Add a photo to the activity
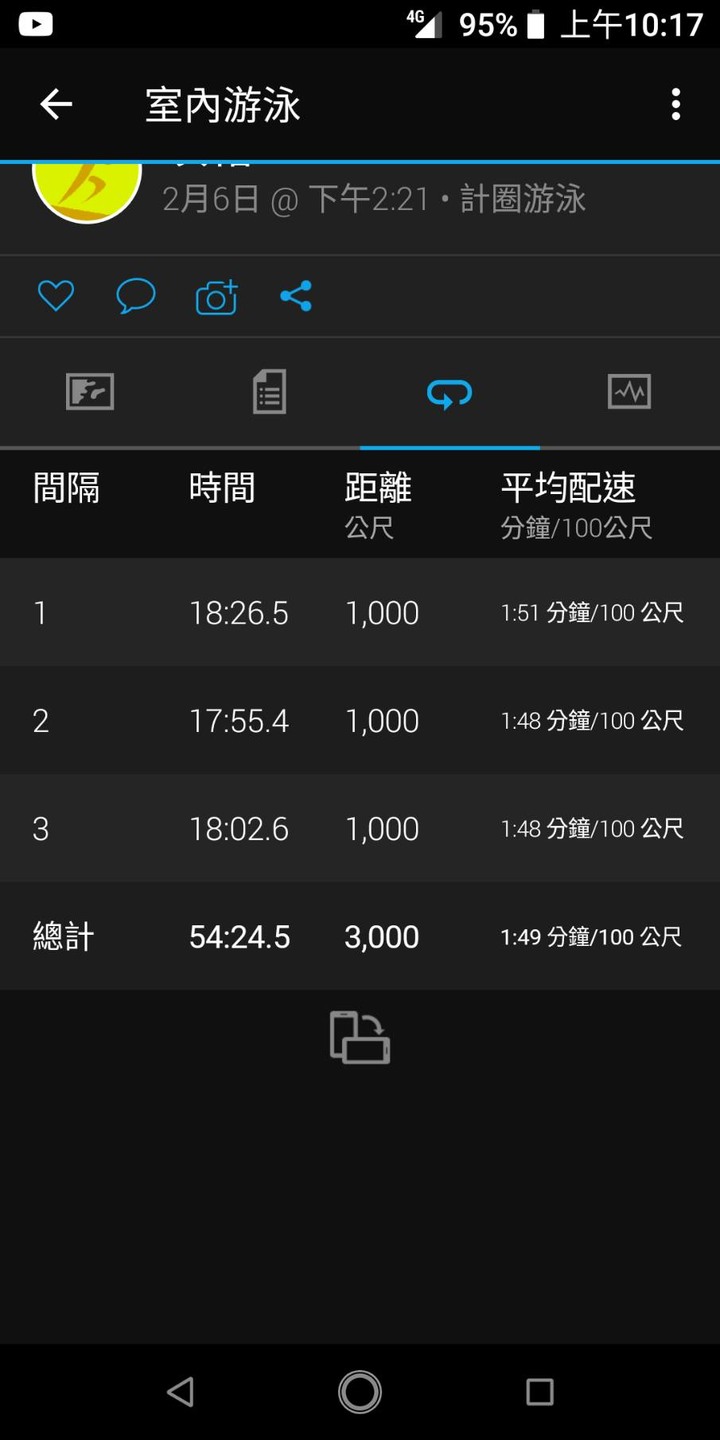Viewport: 720px width, 1440px height. coord(216,297)
